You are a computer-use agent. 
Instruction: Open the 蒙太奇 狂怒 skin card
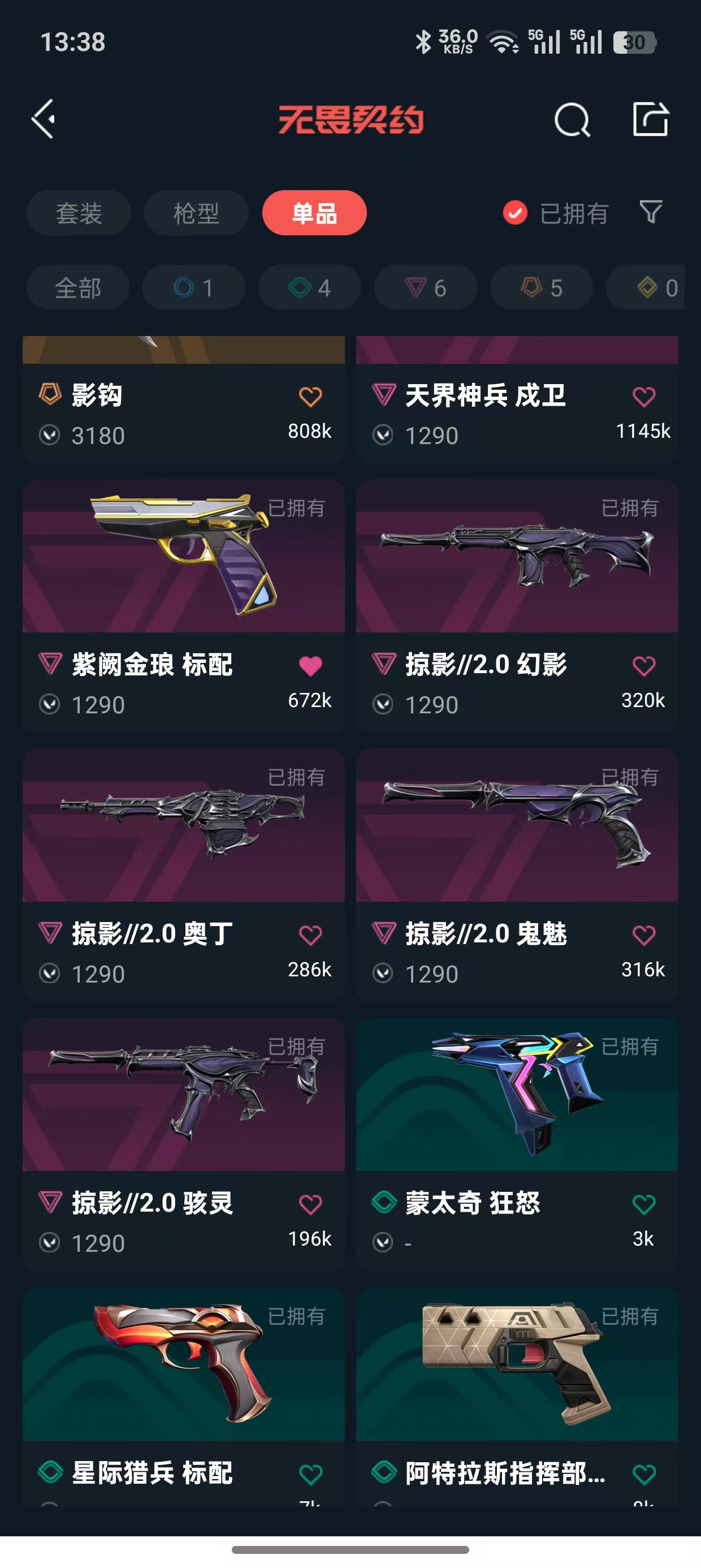[517, 1144]
